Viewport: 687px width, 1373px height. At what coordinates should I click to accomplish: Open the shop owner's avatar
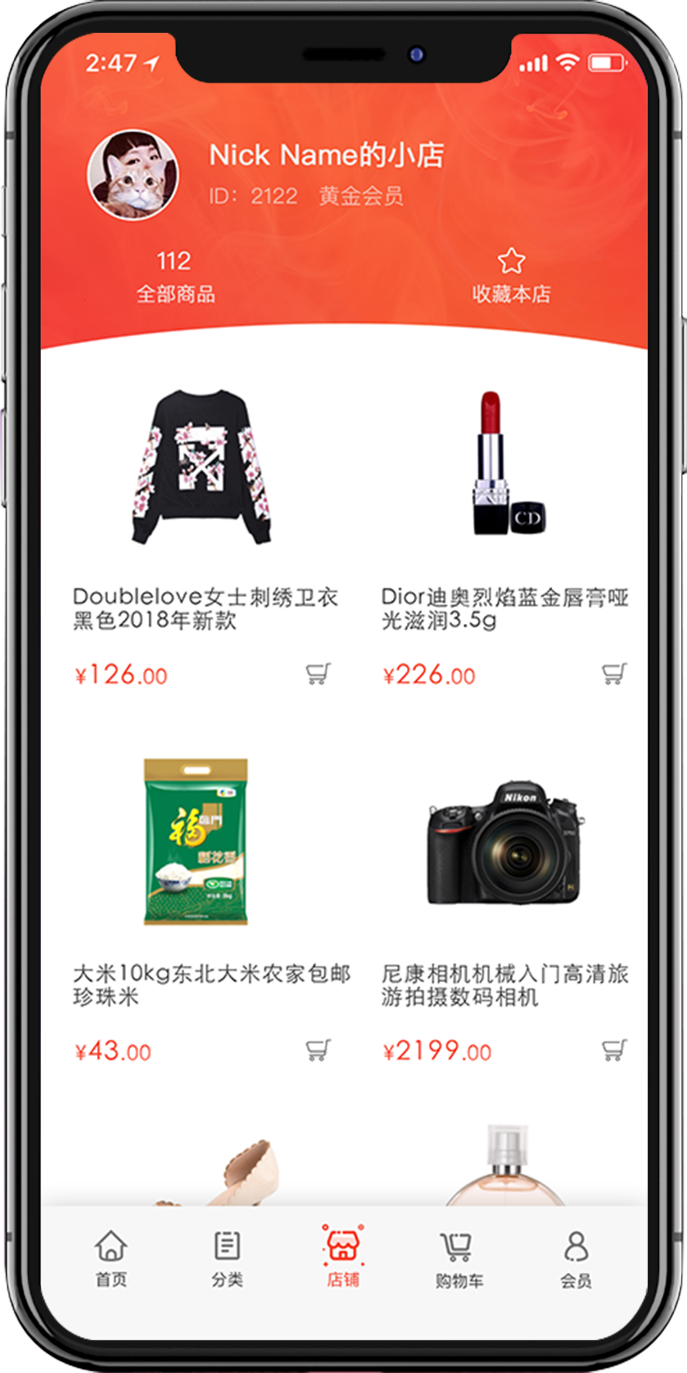[134, 175]
